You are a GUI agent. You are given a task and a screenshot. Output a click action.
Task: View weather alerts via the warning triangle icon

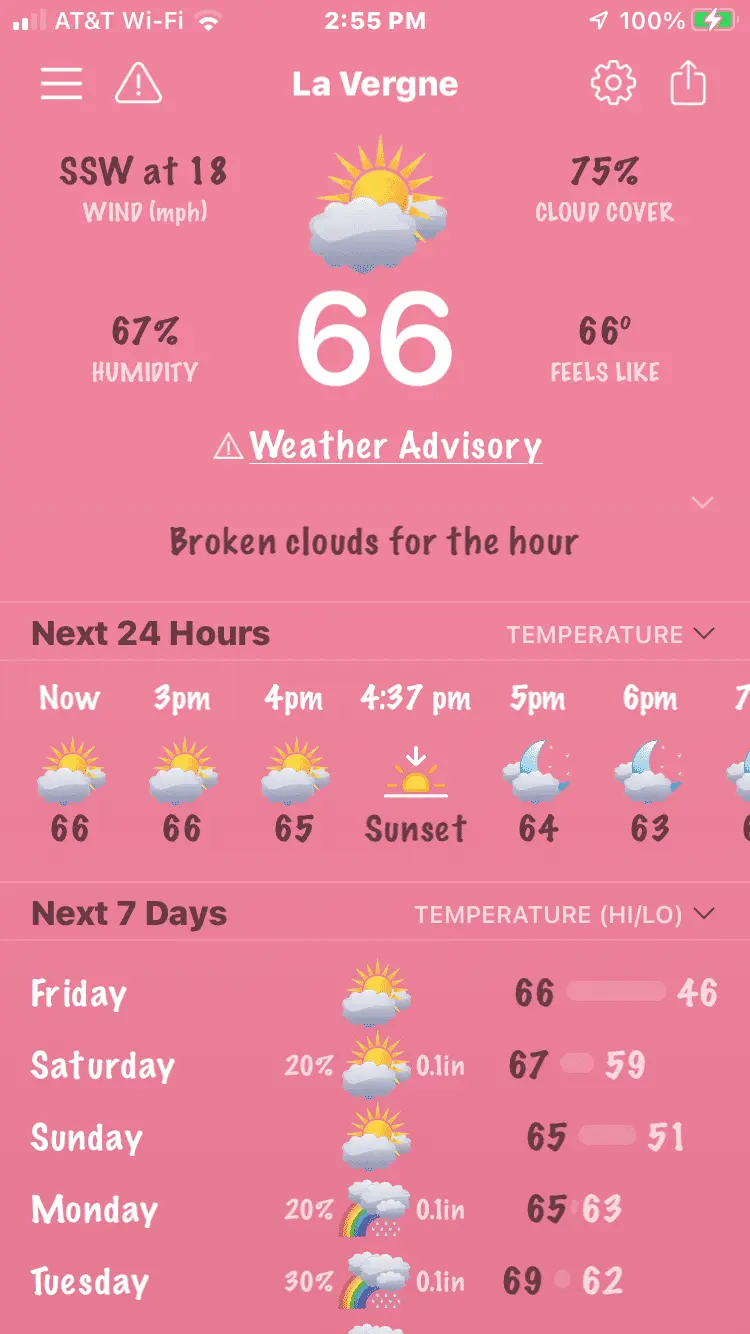pos(138,84)
